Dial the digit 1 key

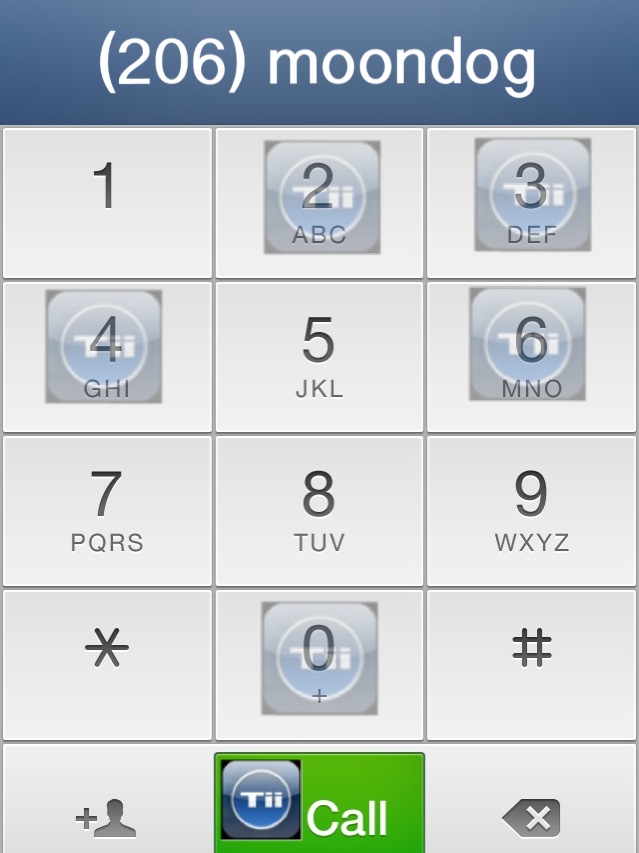[107, 203]
